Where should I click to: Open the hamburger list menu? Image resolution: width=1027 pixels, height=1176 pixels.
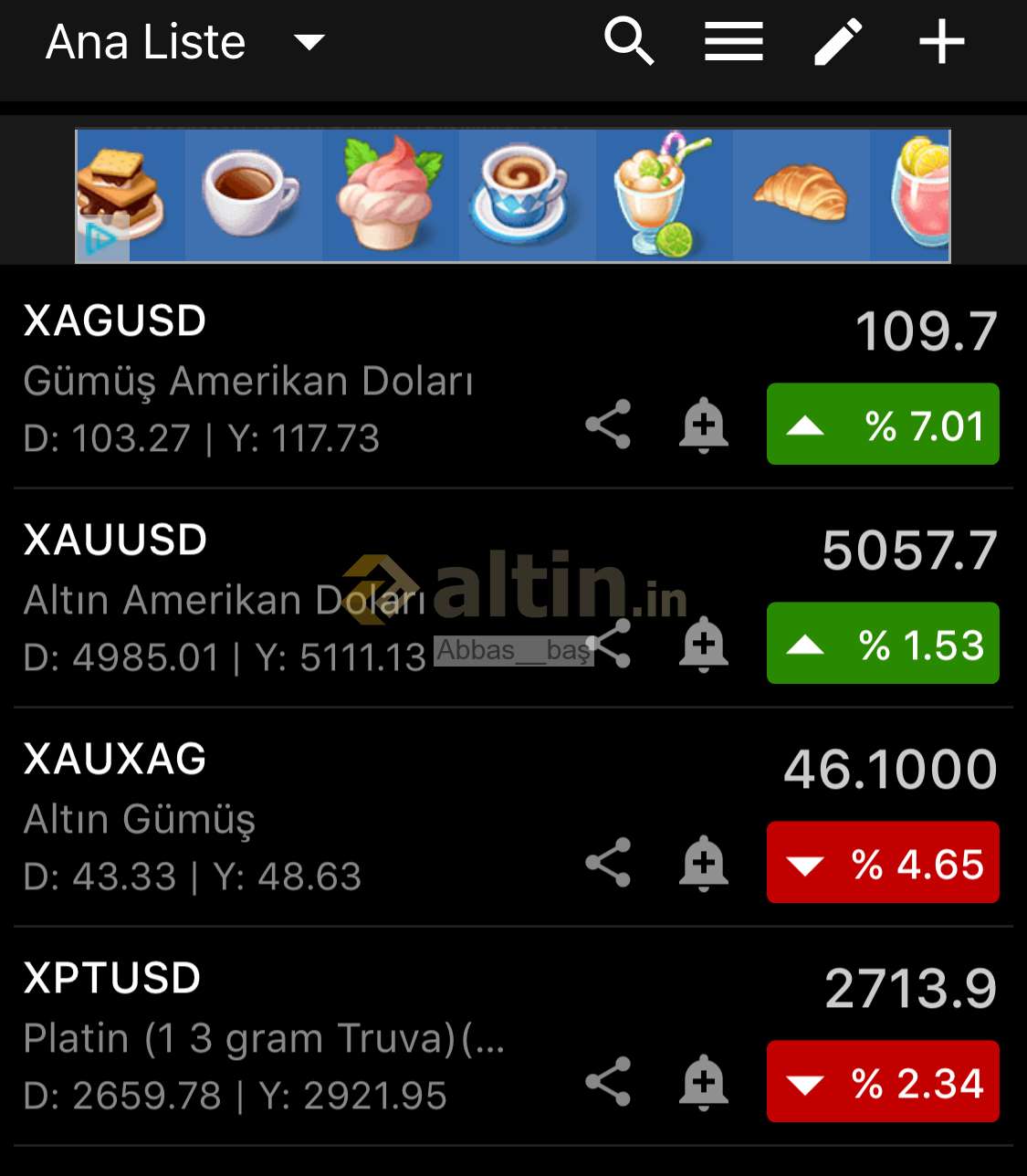[734, 42]
